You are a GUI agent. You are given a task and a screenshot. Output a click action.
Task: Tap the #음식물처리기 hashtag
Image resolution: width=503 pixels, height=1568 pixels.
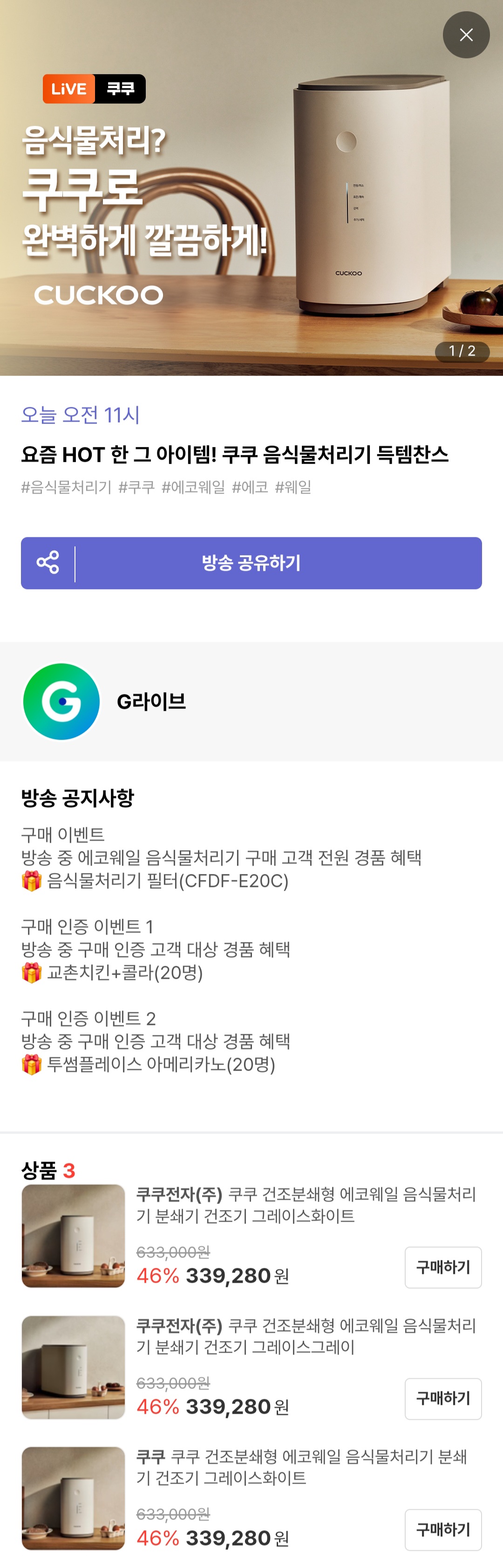[x=66, y=487]
